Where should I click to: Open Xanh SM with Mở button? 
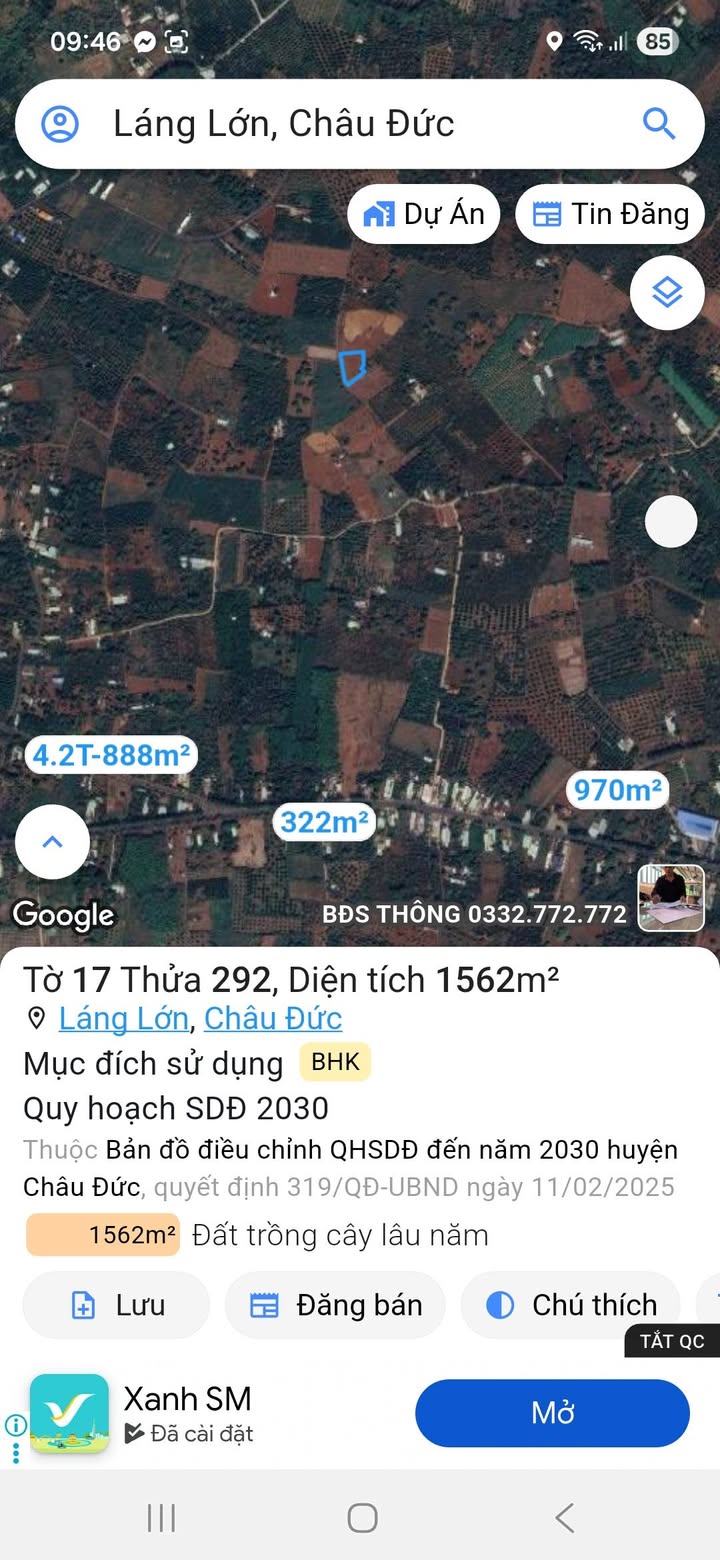(x=552, y=1413)
